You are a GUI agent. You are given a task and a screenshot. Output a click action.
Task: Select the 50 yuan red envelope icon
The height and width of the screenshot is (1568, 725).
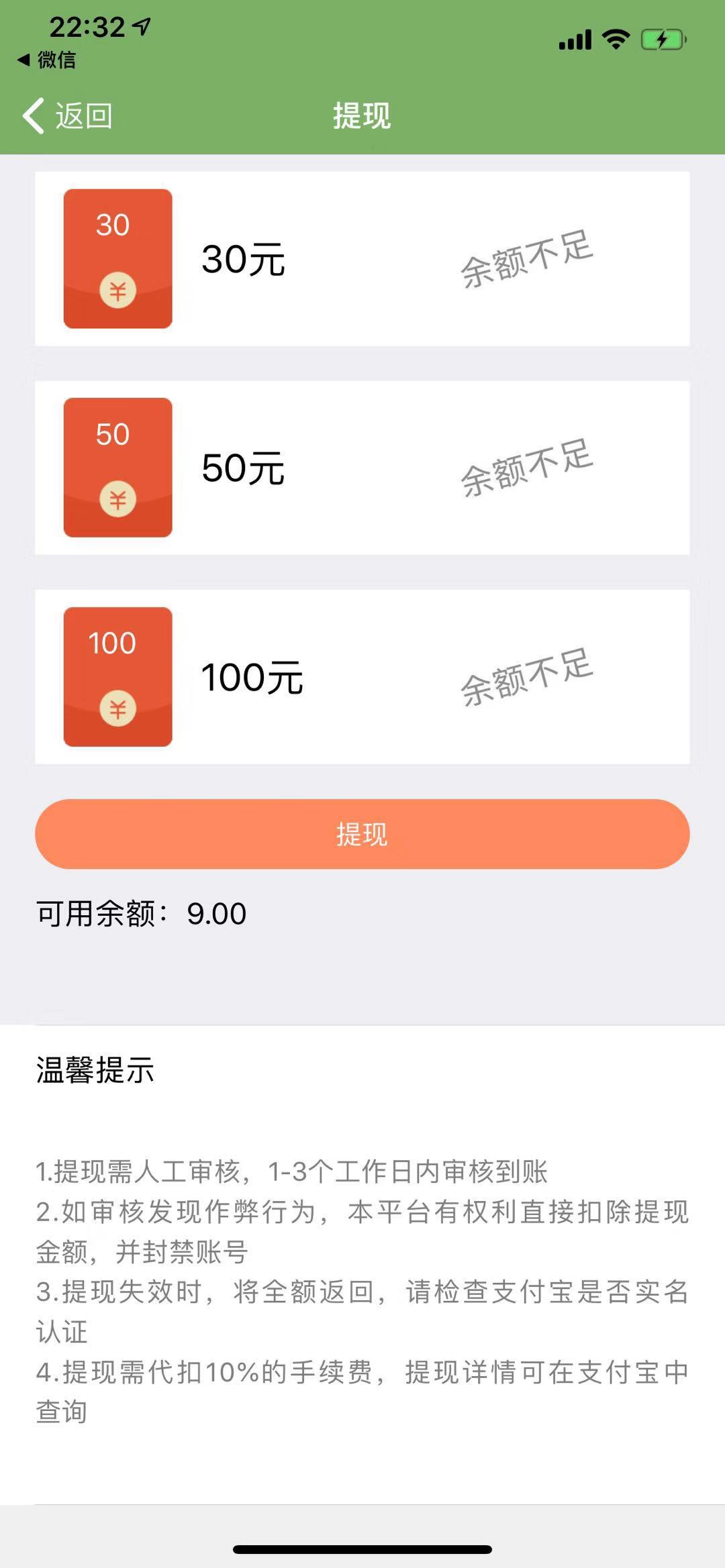click(117, 468)
